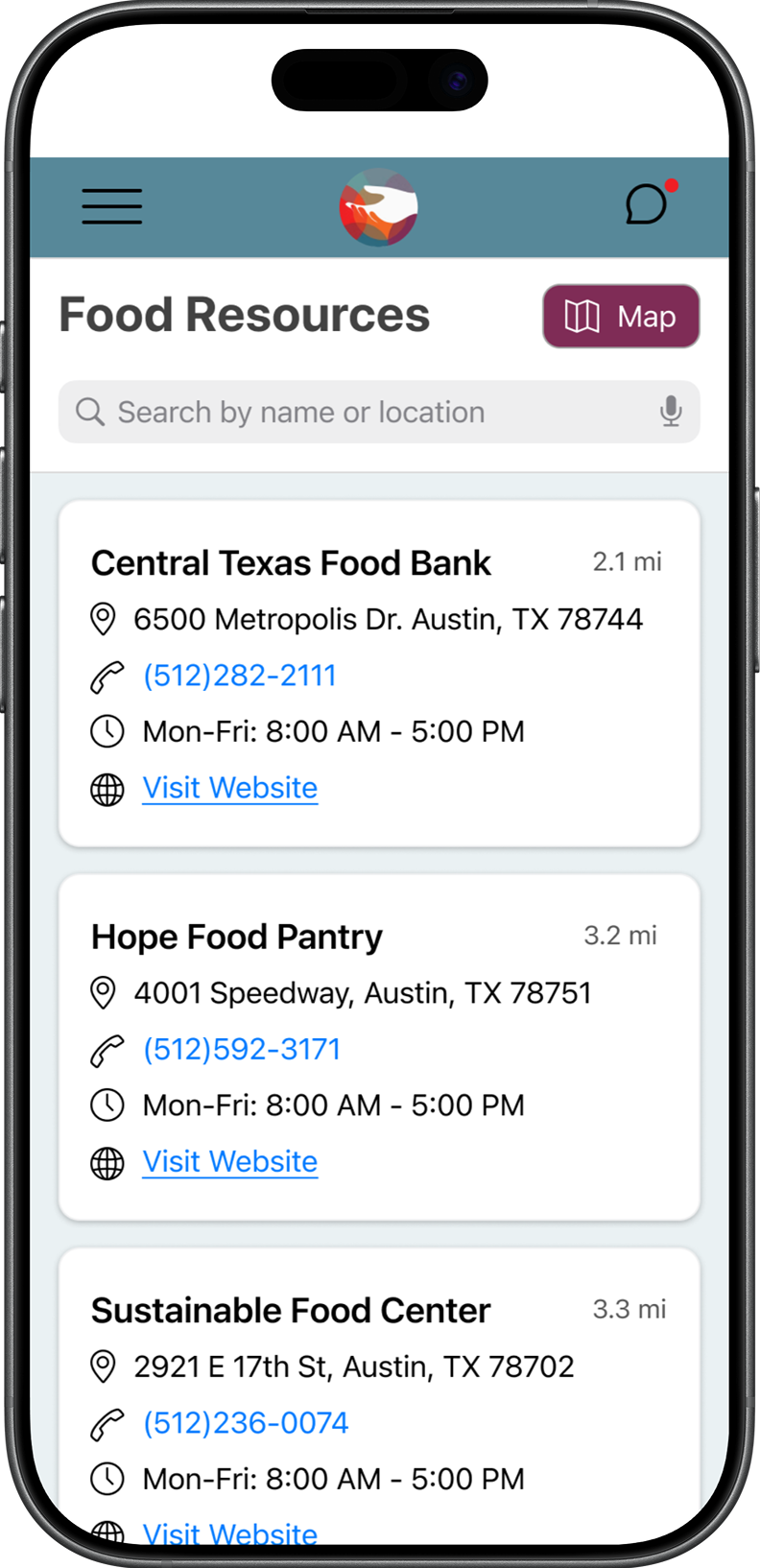This screenshot has height=1568, width=760.
Task: Call Hope Food Pantry at (512)592-3171
Action: (x=242, y=1049)
